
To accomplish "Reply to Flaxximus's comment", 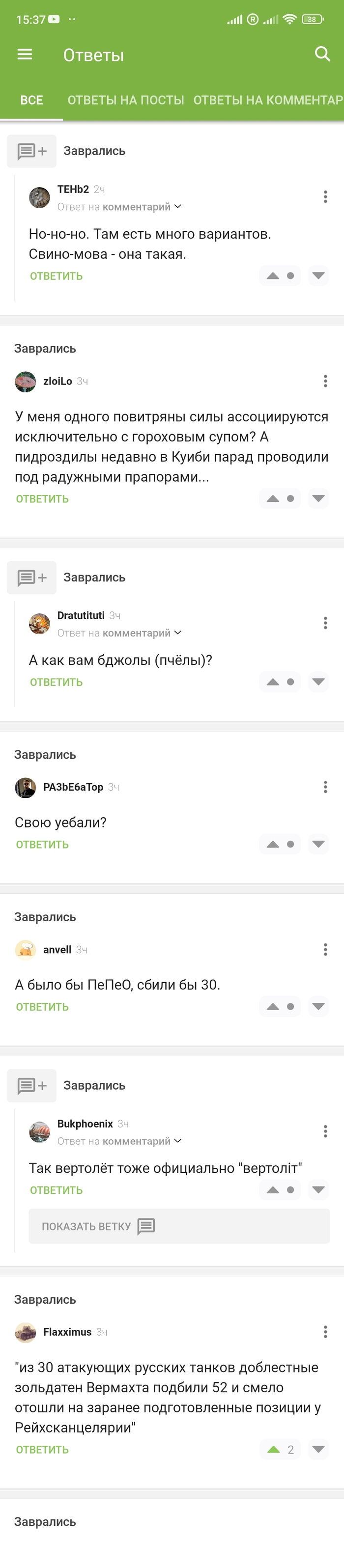I will point(42,1450).
